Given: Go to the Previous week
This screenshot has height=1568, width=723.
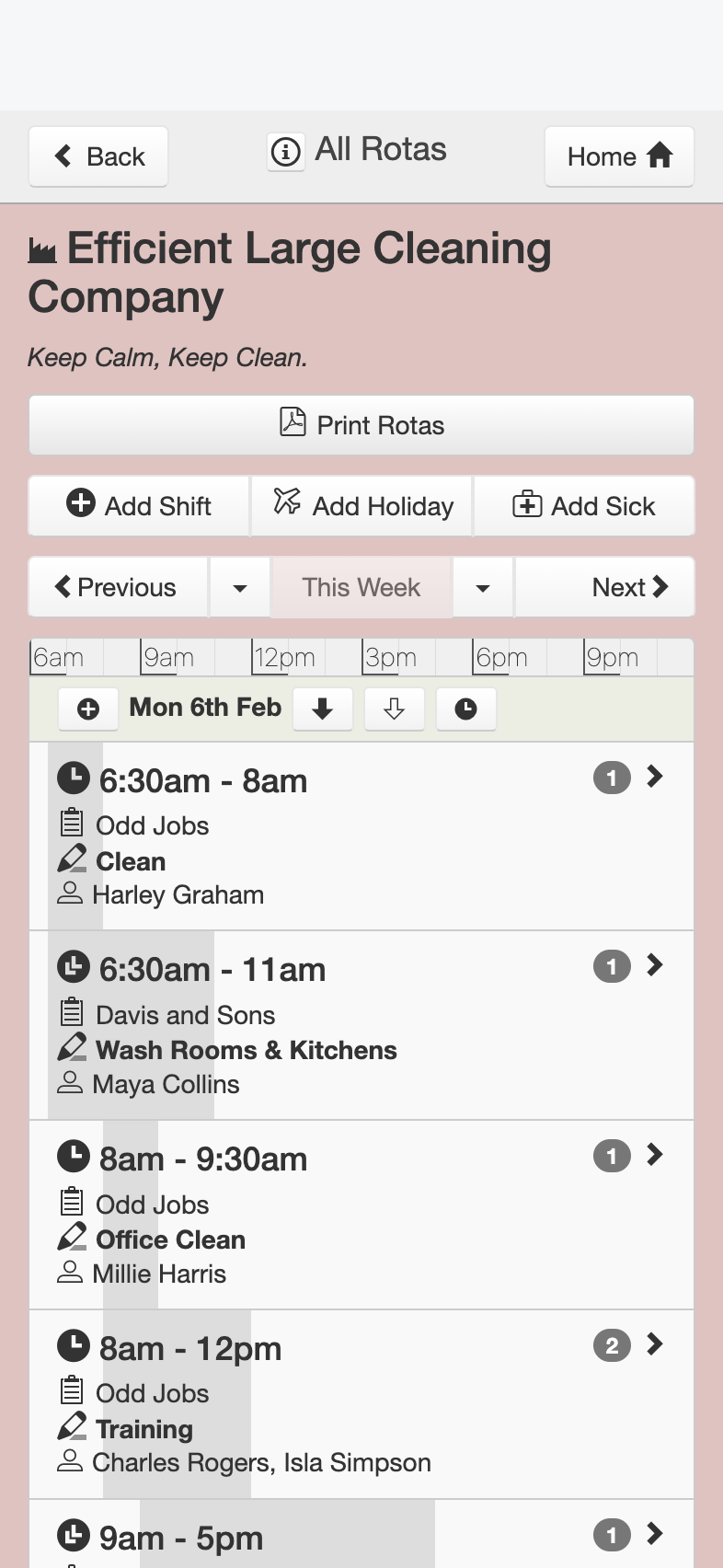Looking at the screenshot, I should (118, 586).
